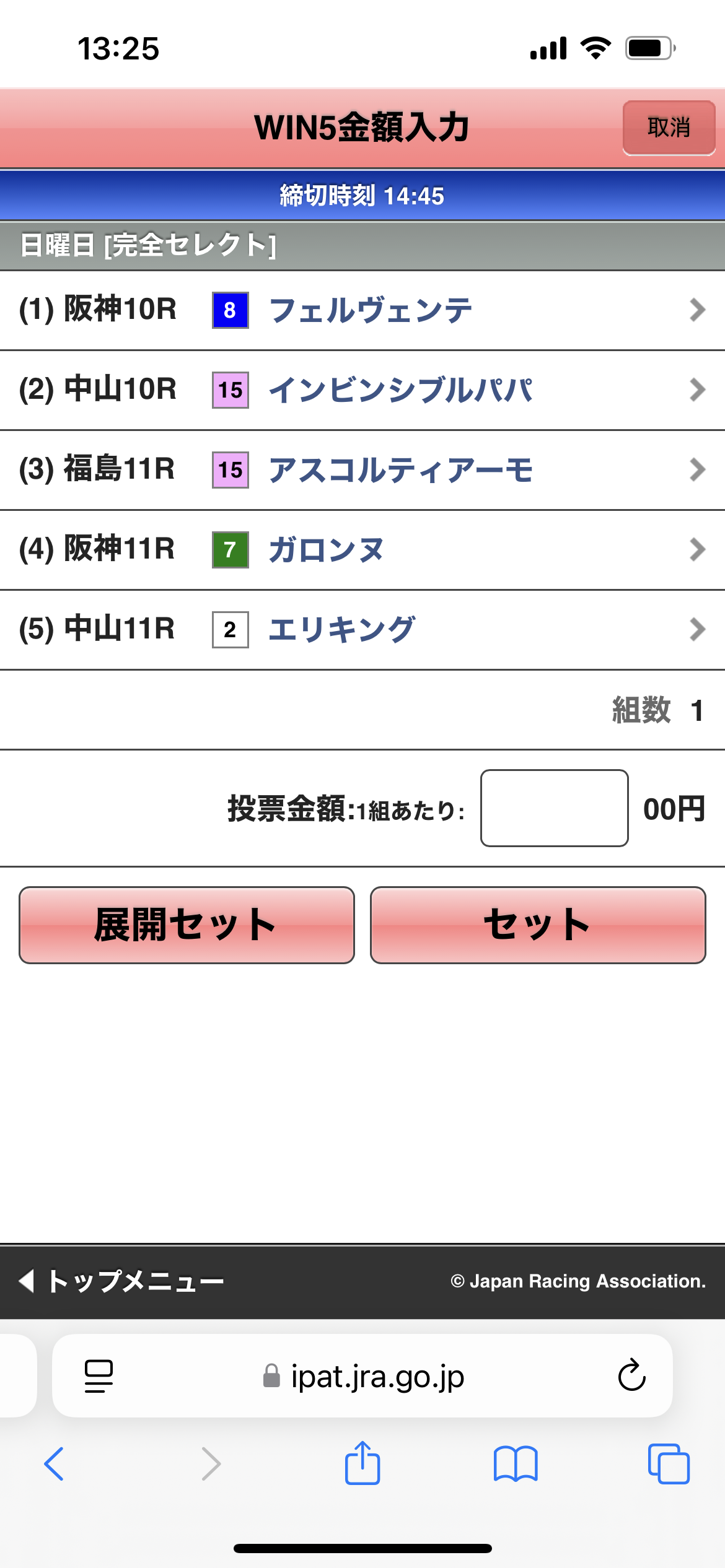Image resolution: width=725 pixels, height=1568 pixels.
Task: Go back in Safari browser
Action: coord(54,1464)
